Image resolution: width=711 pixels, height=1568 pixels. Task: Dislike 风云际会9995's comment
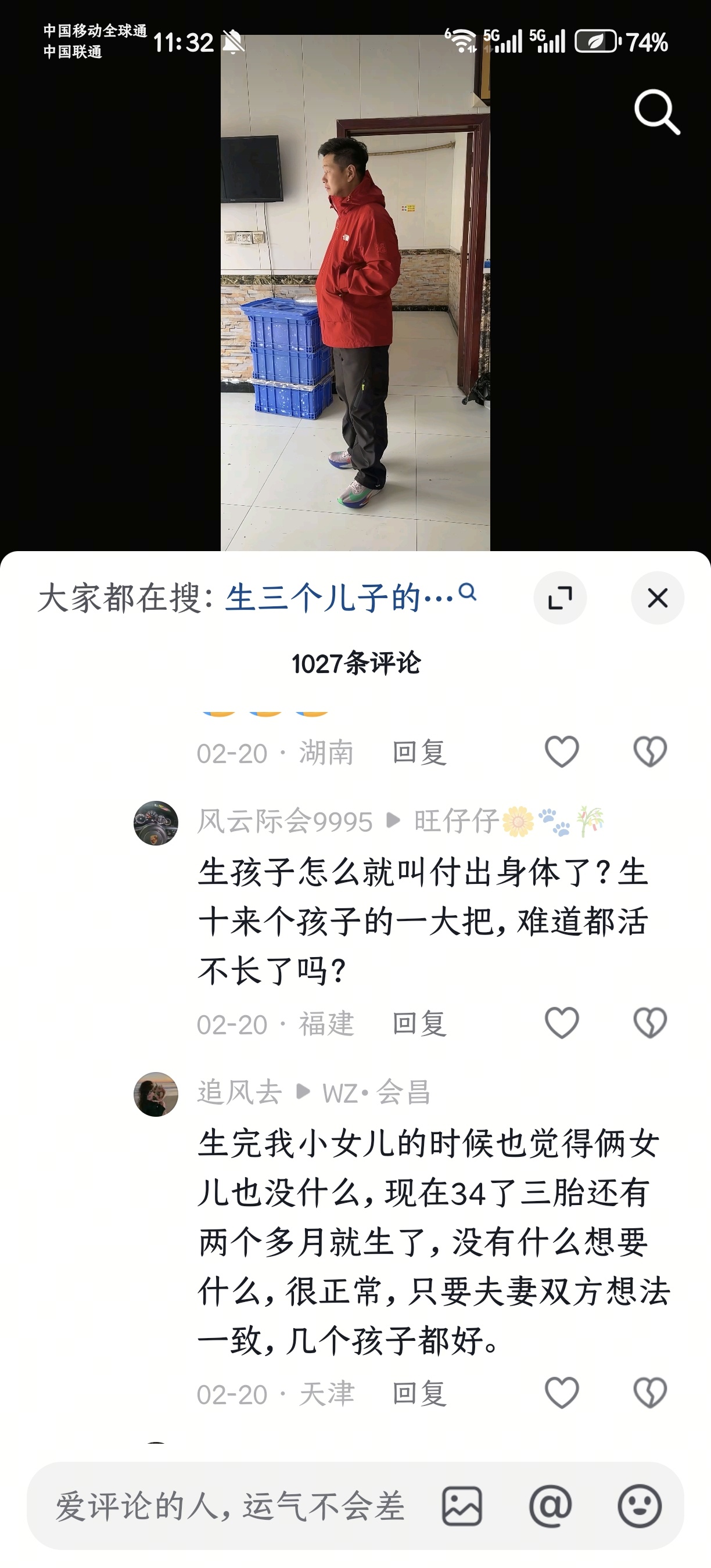point(650,1023)
